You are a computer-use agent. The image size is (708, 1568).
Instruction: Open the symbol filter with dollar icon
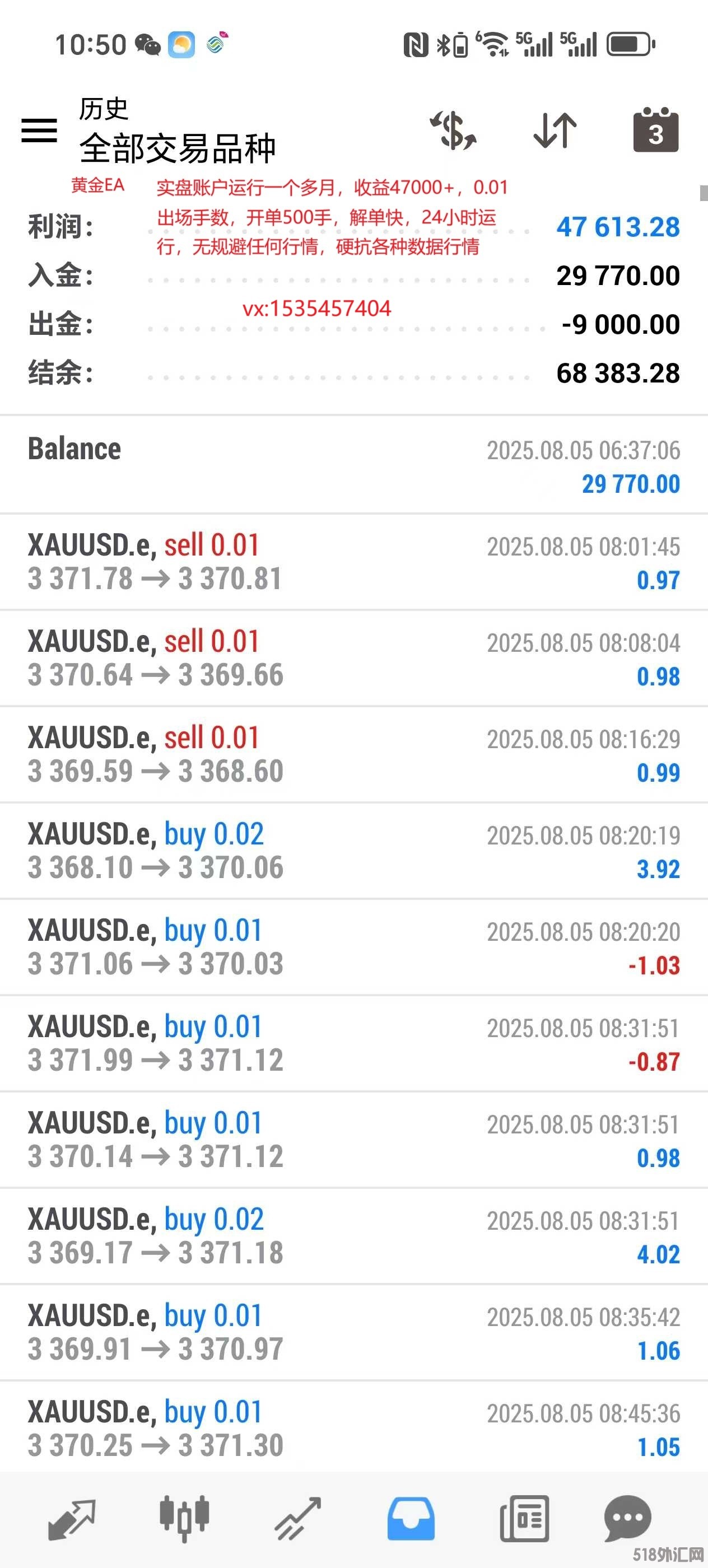(x=453, y=130)
